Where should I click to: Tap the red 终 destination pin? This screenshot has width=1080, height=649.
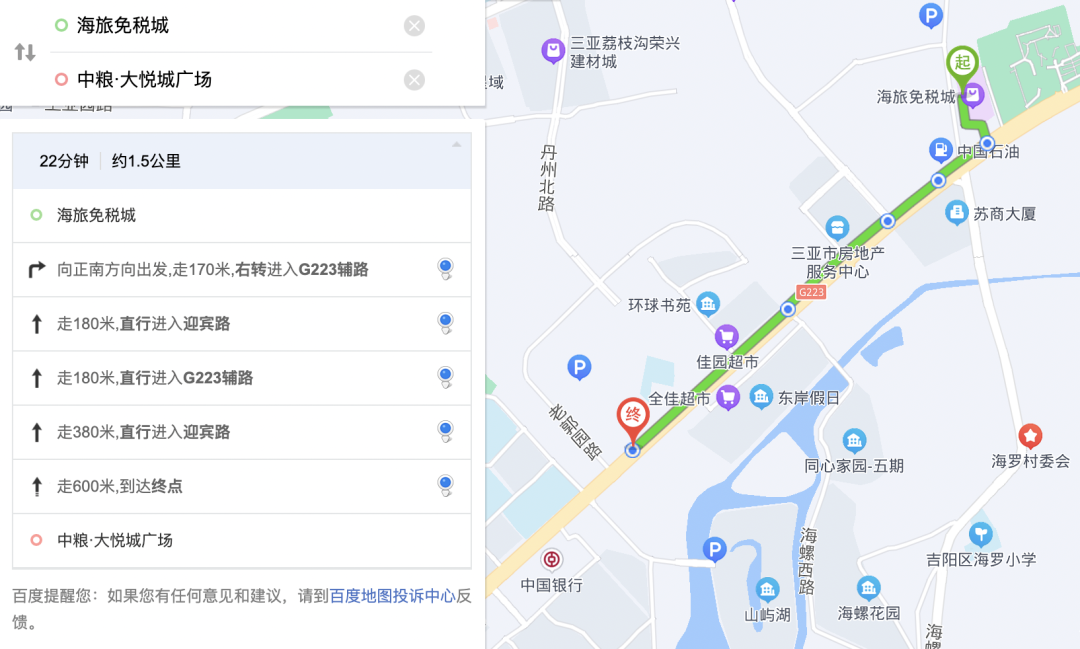click(632, 416)
